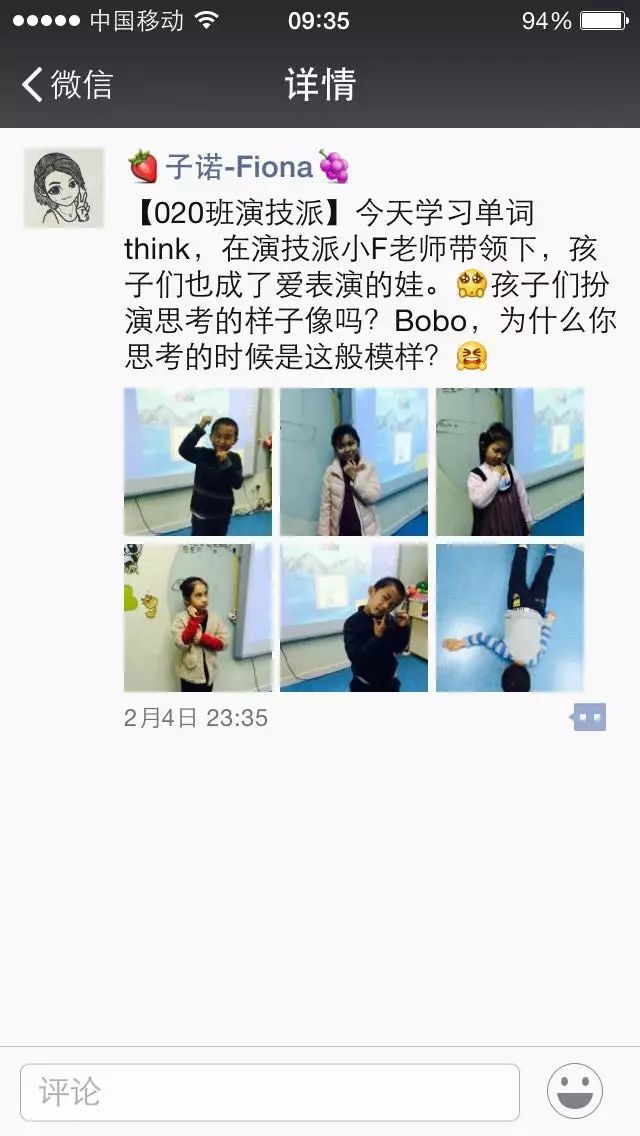Go back to 微信
The width and height of the screenshot is (640, 1136).
[x=68, y=85]
